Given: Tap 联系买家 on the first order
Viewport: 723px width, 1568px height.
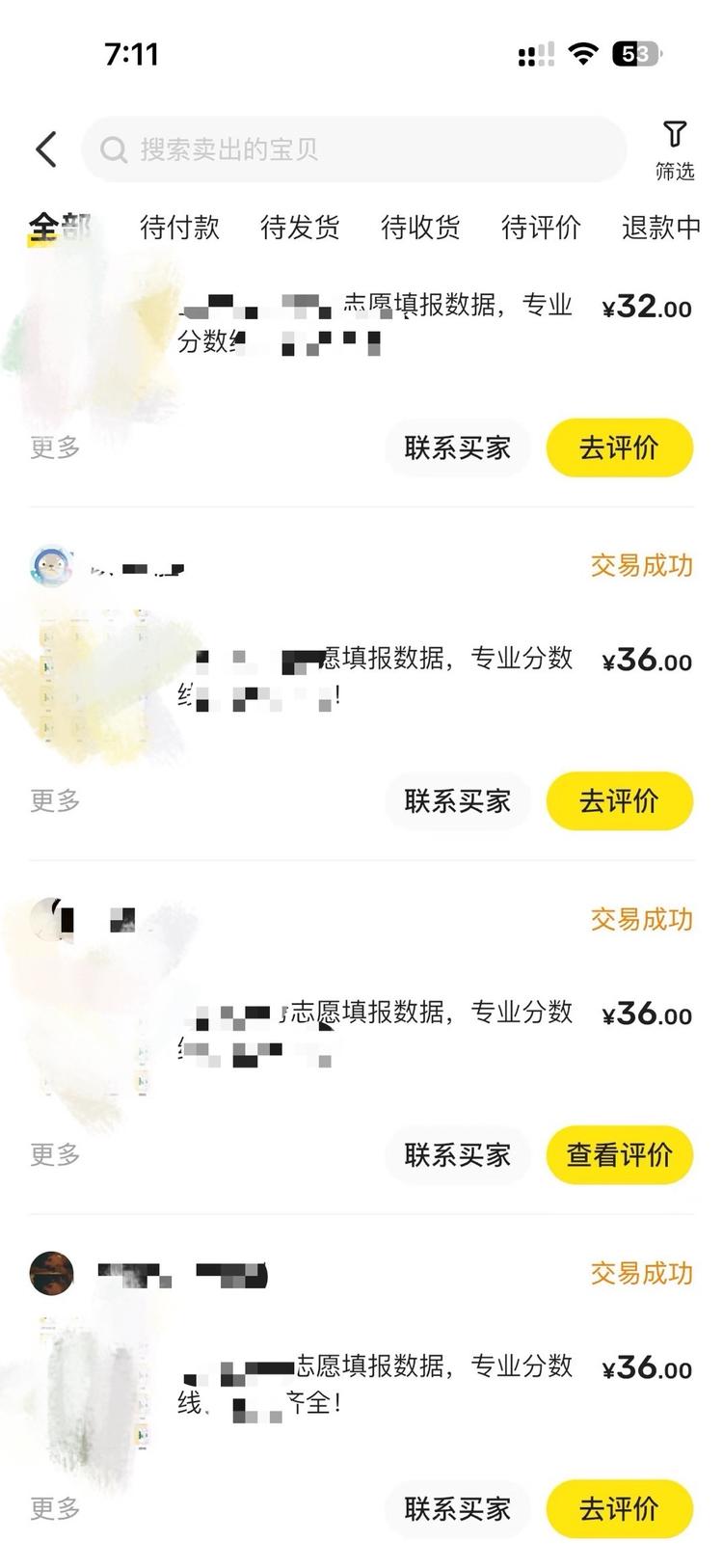Looking at the screenshot, I should 456,446.
